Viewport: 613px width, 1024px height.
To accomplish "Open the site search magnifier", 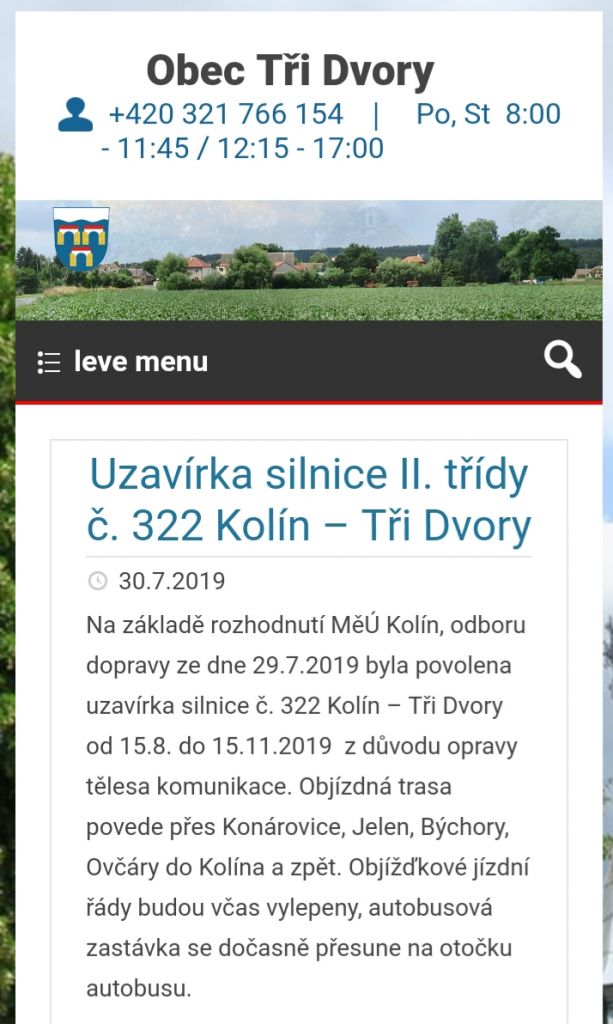I will tap(562, 360).
